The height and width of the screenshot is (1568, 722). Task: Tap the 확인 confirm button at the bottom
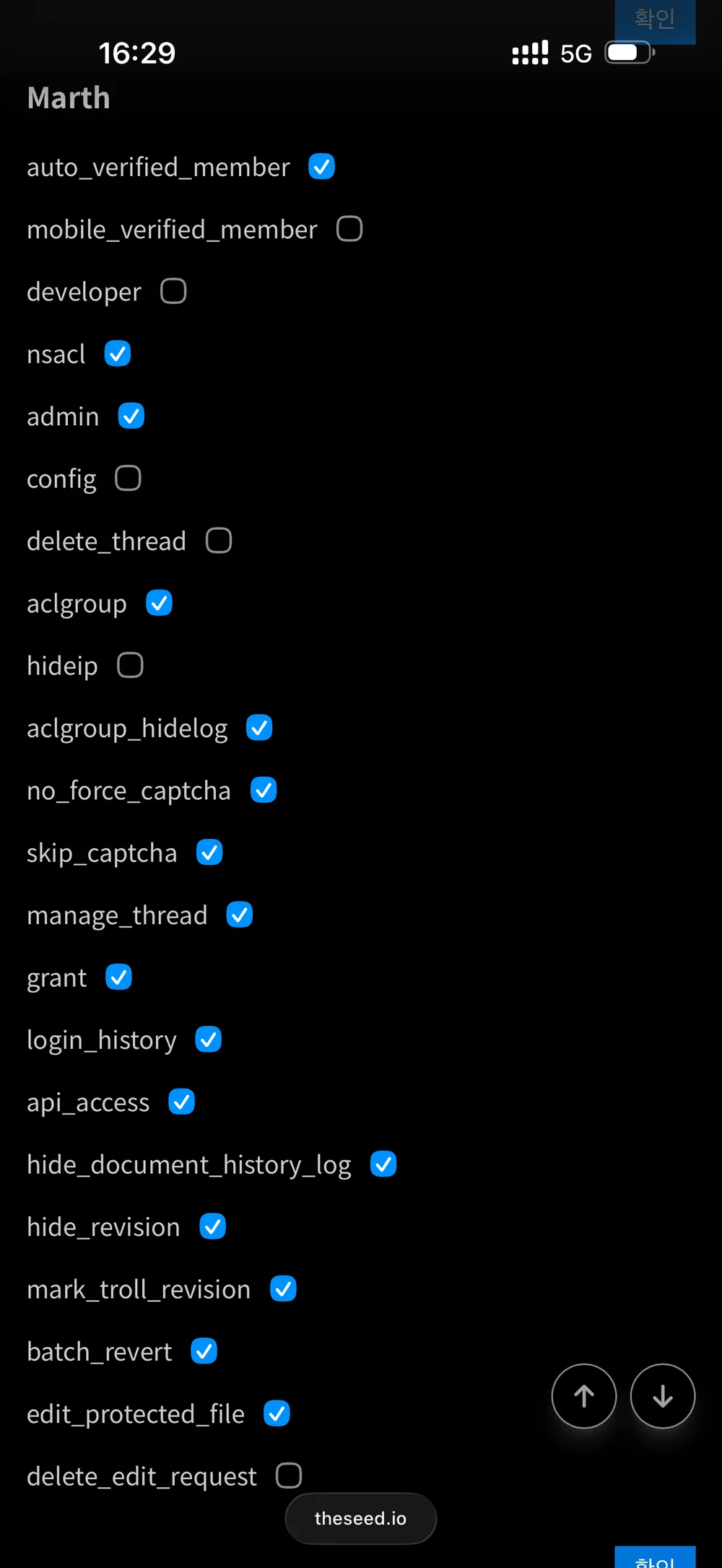coord(655,1557)
